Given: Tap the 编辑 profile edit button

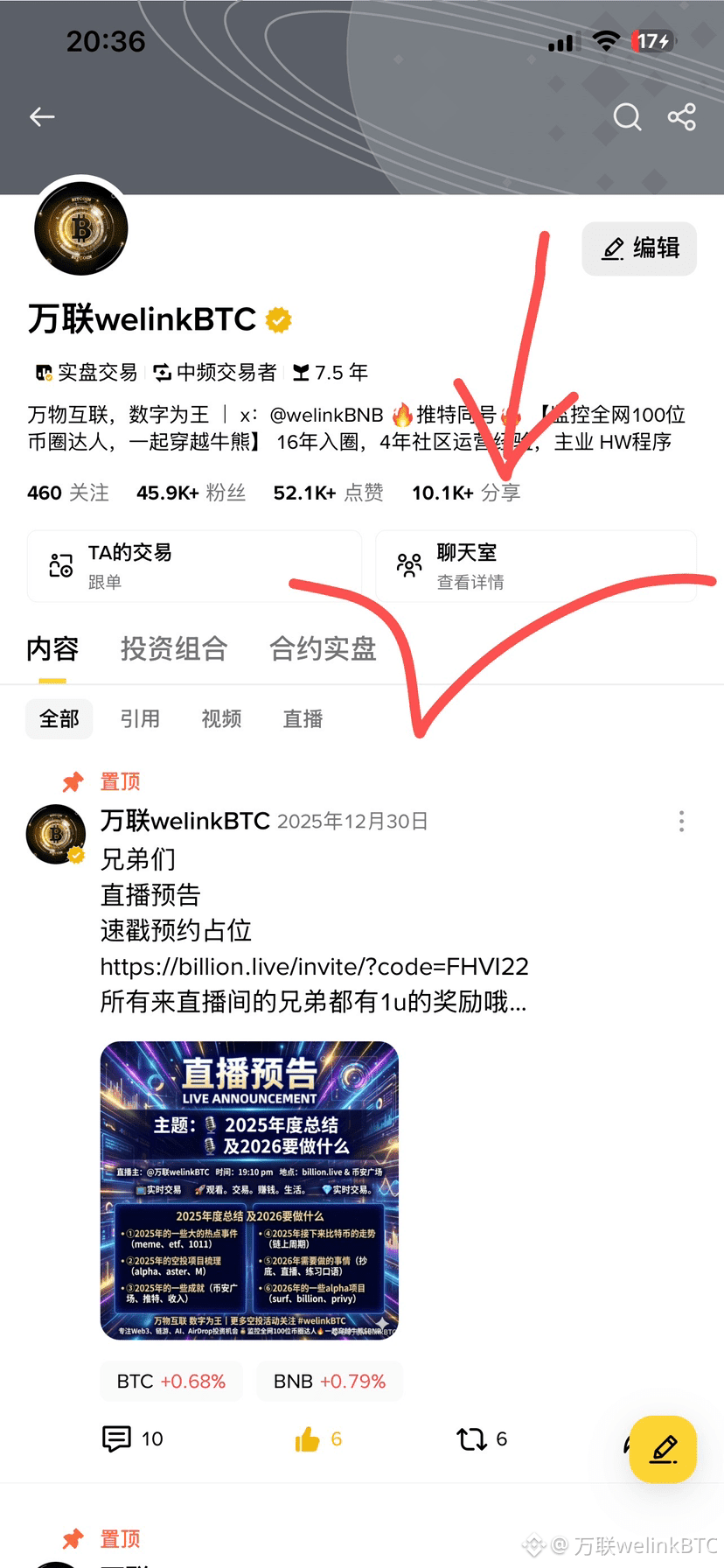Looking at the screenshot, I should (639, 248).
